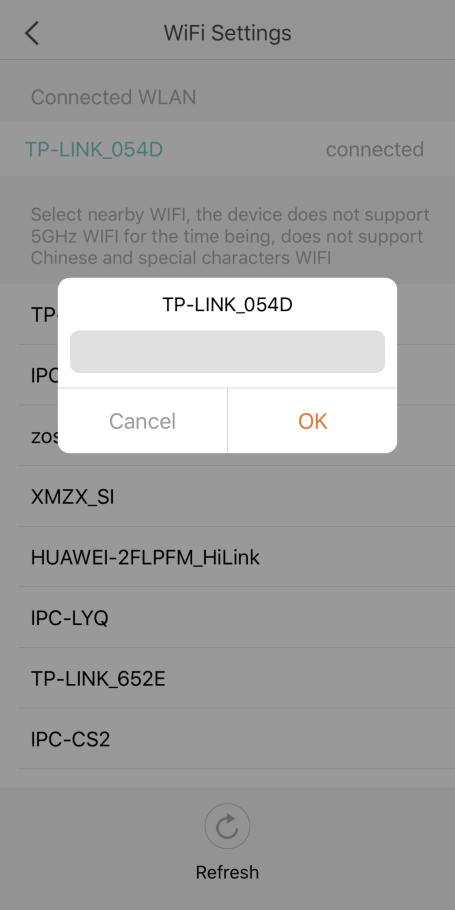This screenshot has width=455, height=910.
Task: Confirm with the OK button
Action: [x=313, y=421]
